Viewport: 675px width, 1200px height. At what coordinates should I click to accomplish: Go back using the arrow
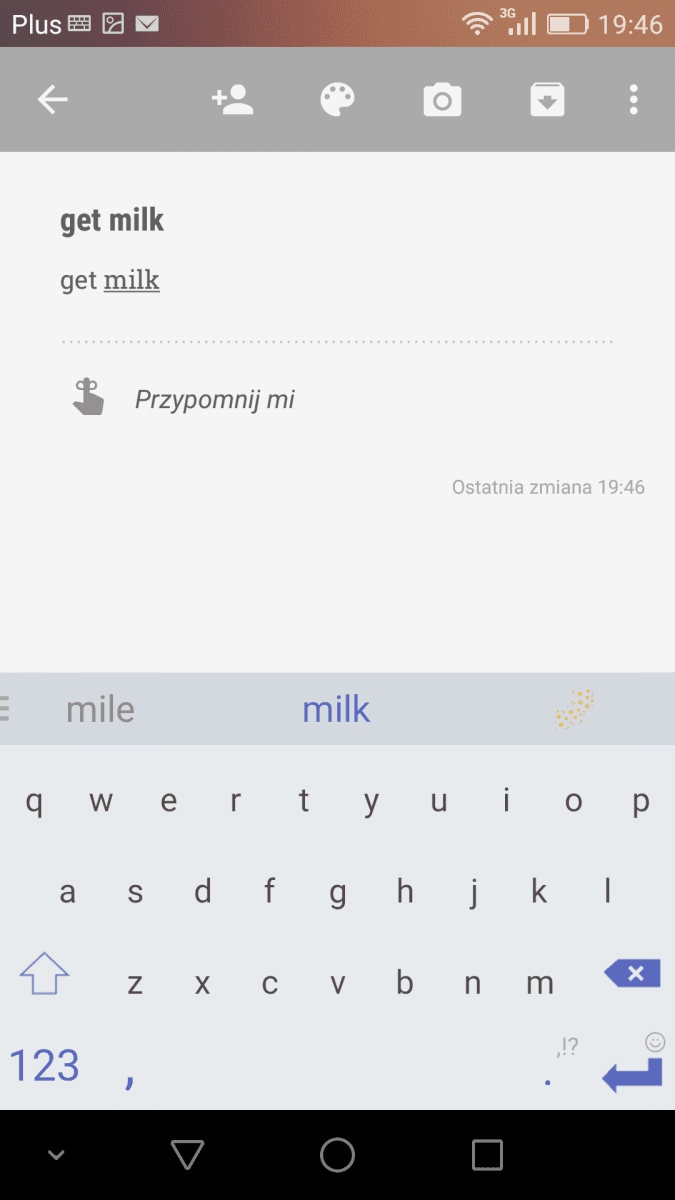click(52, 99)
